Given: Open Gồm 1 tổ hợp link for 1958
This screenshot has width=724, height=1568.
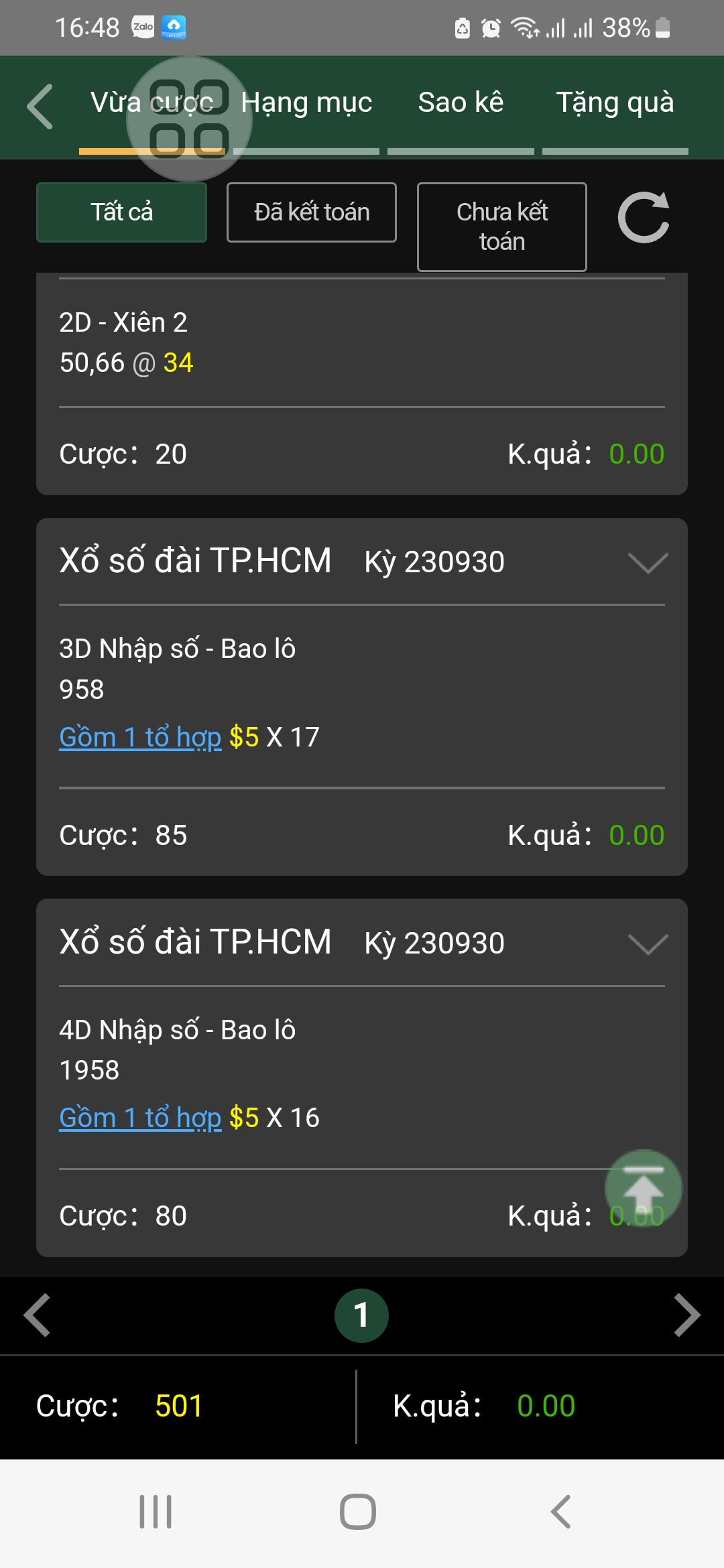Looking at the screenshot, I should 140,1118.
